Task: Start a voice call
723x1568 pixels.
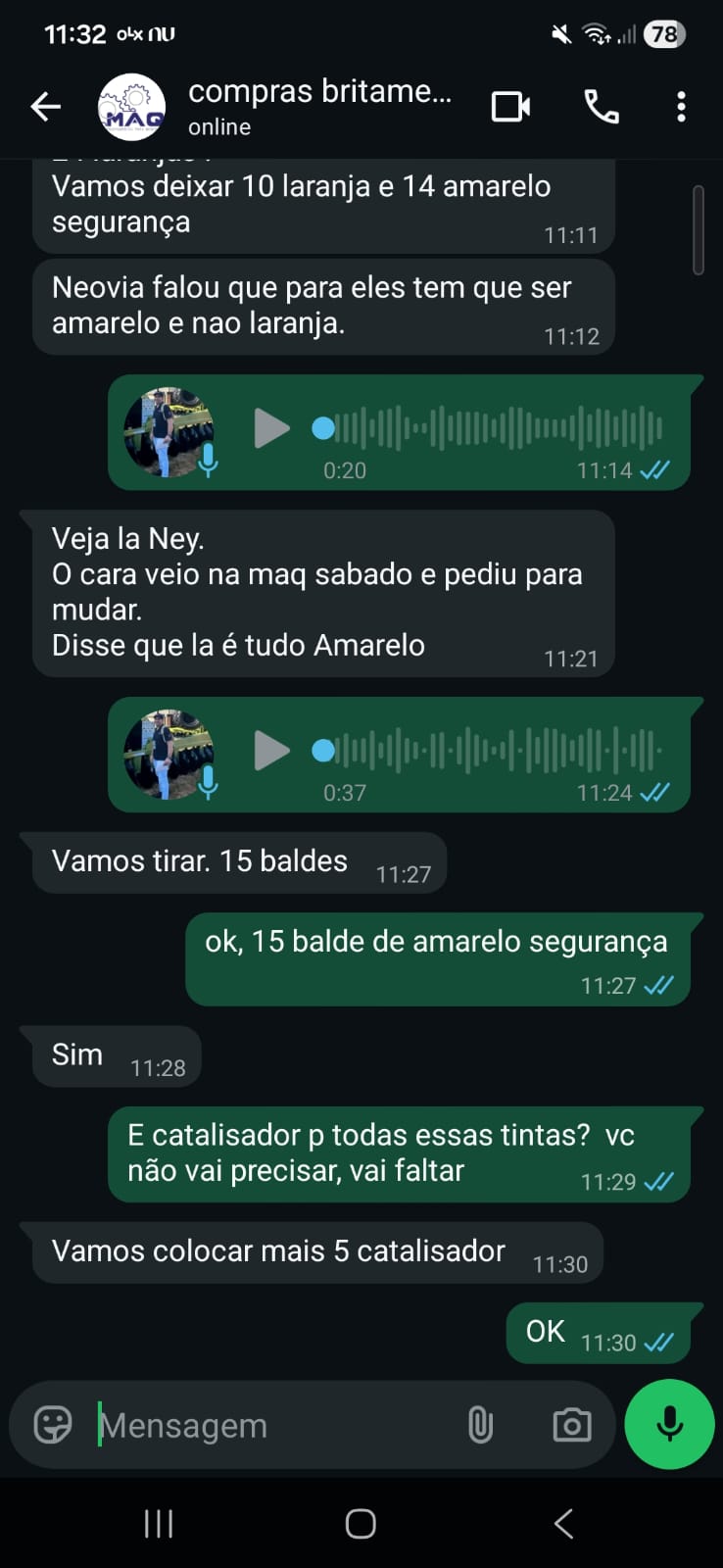Action: [602, 107]
